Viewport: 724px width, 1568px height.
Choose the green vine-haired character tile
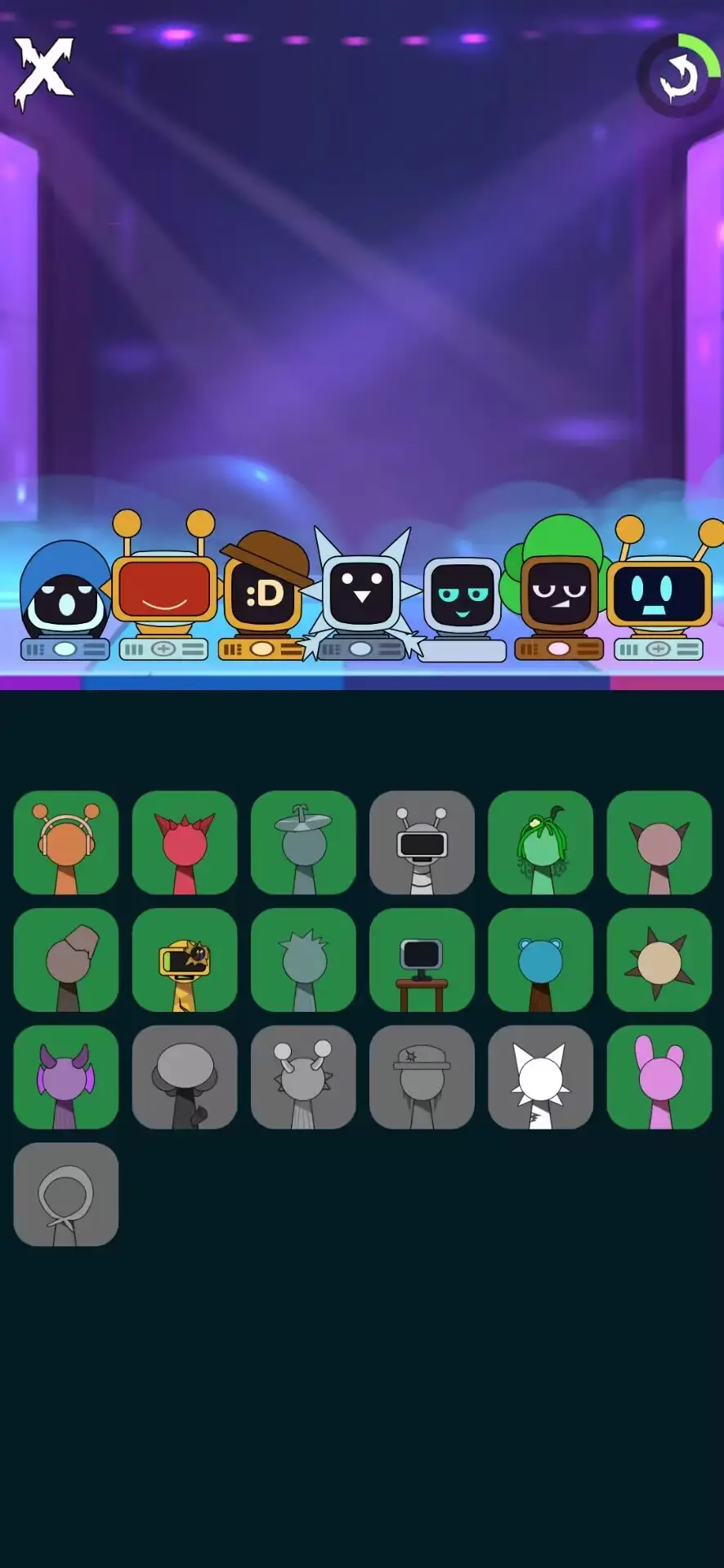(x=540, y=843)
